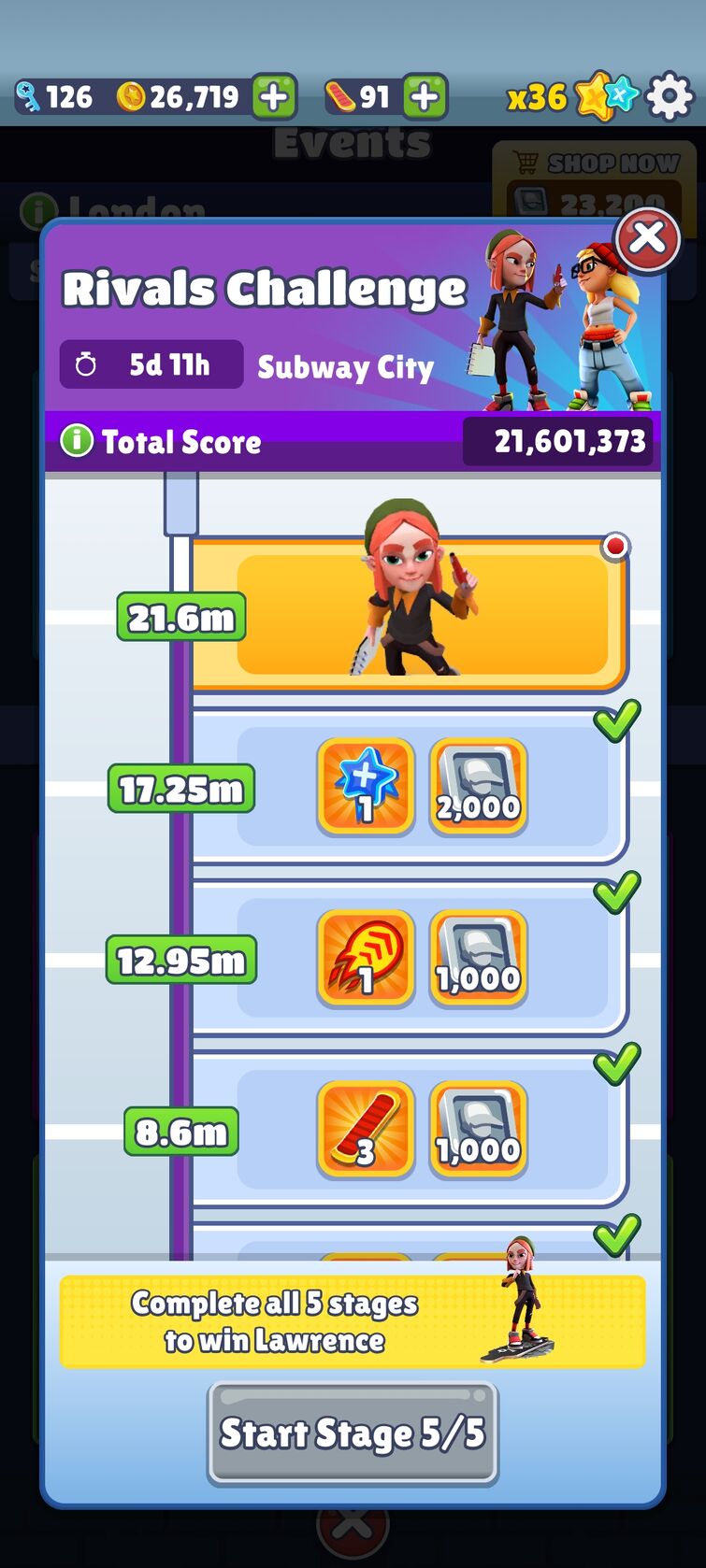This screenshot has height=1568, width=706.
Task: View the 1,000 reward at 12.95m
Action: (x=478, y=958)
